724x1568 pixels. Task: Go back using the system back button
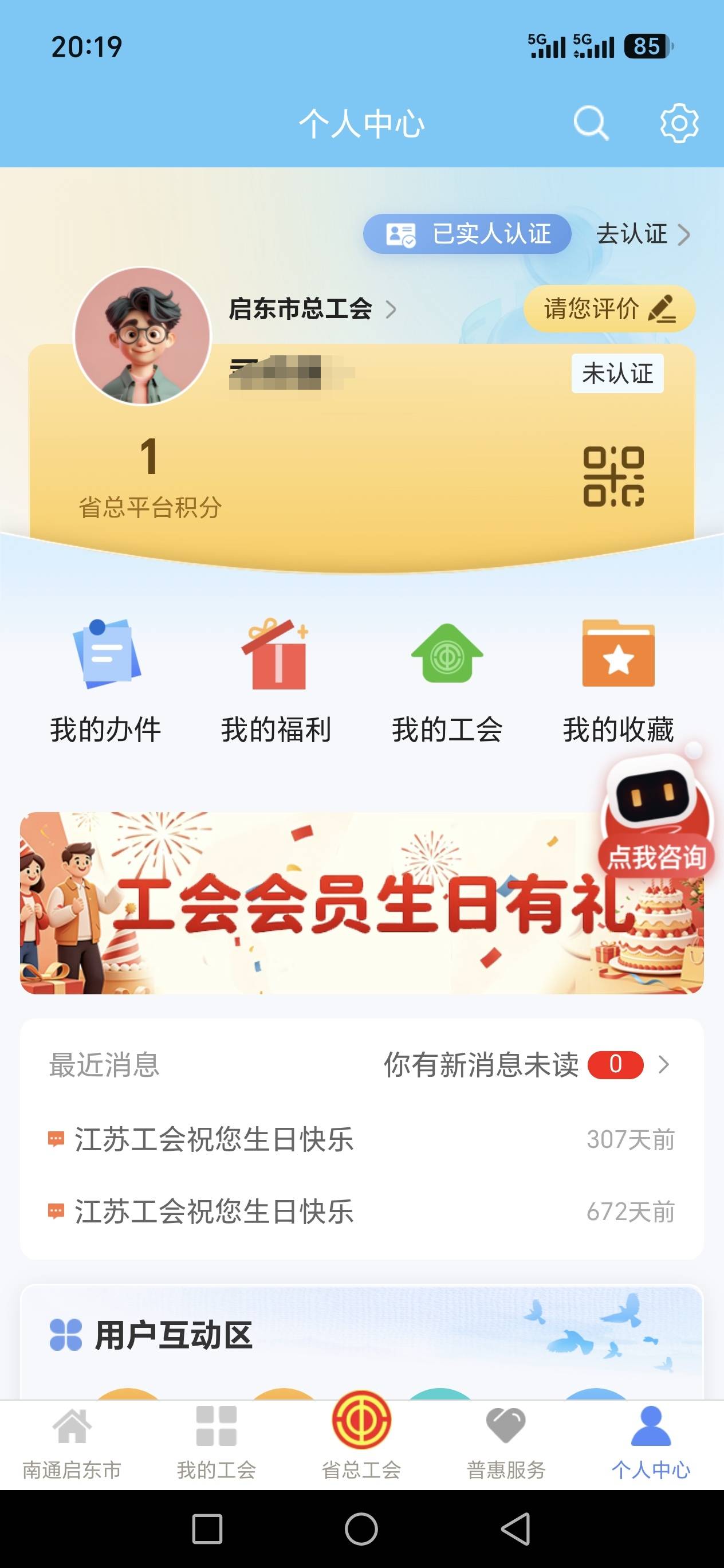(x=516, y=1529)
